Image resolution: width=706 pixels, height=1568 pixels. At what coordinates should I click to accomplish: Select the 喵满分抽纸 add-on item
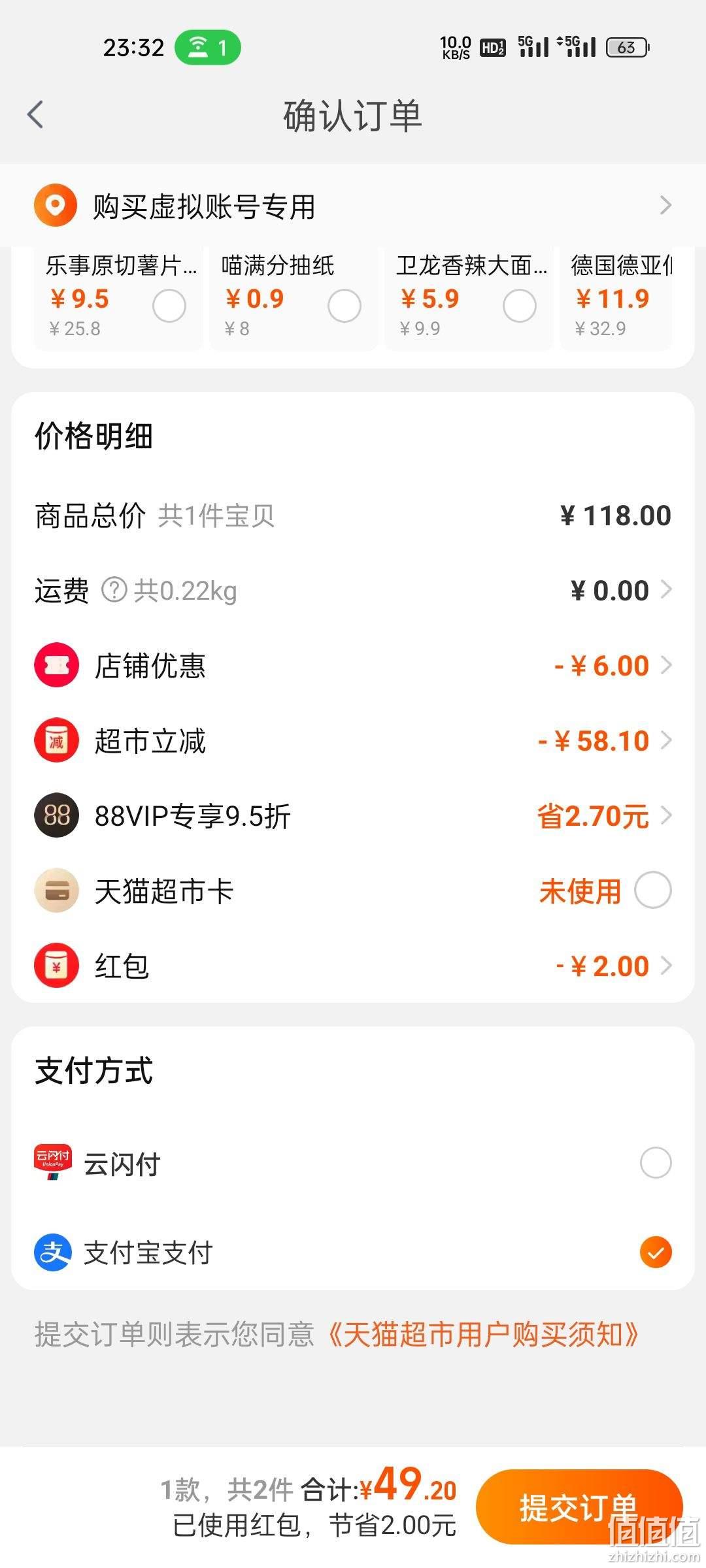coord(345,306)
